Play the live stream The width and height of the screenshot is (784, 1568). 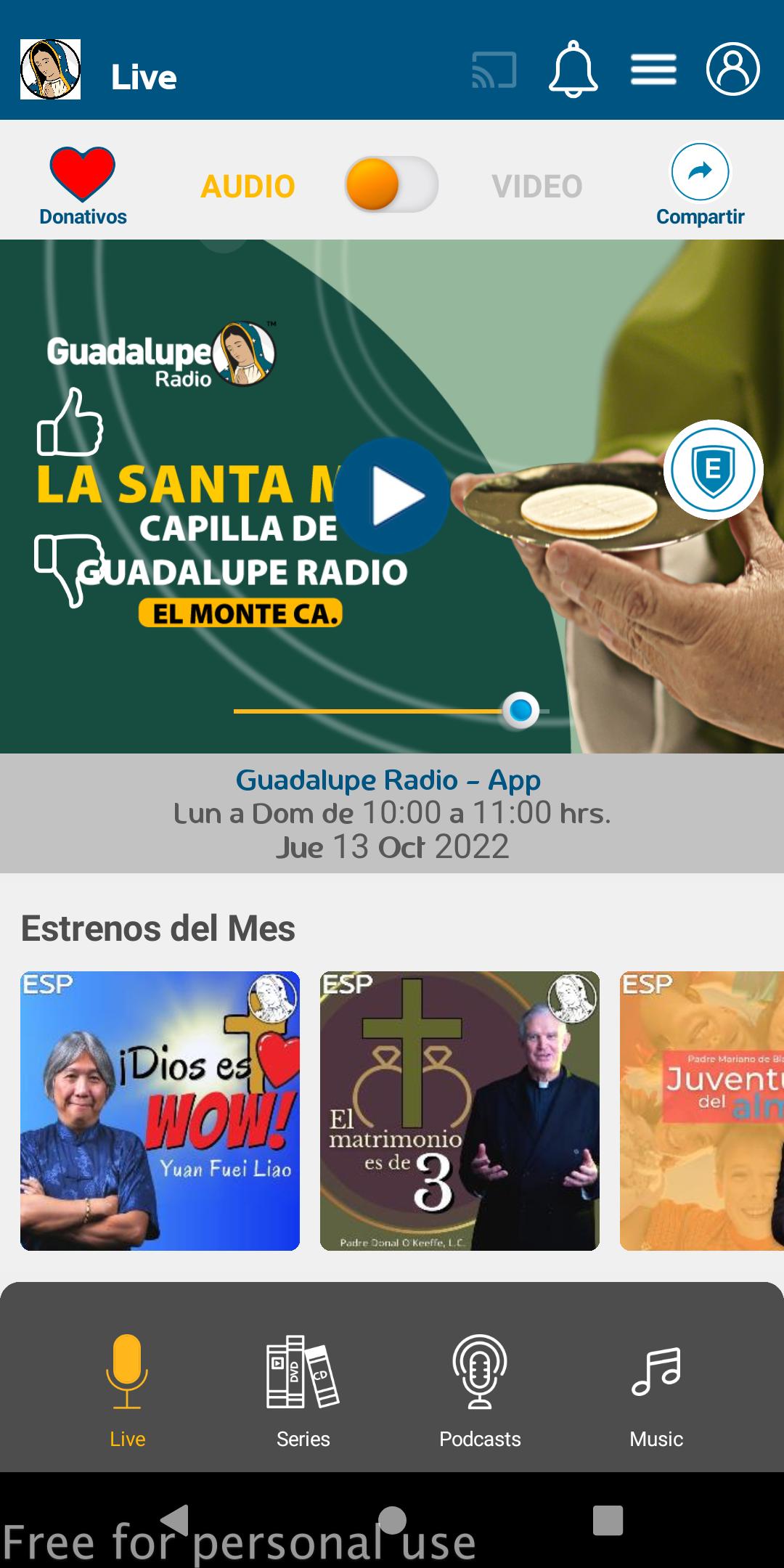393,496
